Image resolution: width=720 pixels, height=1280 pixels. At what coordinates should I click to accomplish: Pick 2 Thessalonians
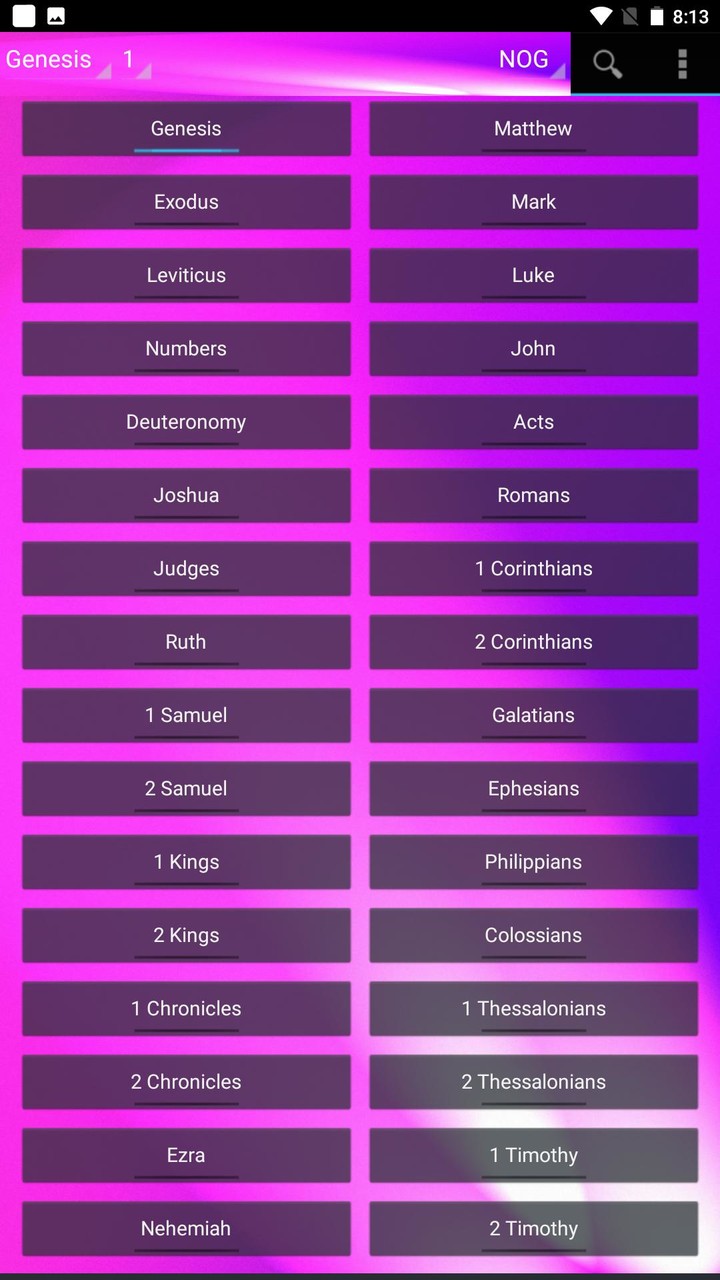[x=533, y=1082]
